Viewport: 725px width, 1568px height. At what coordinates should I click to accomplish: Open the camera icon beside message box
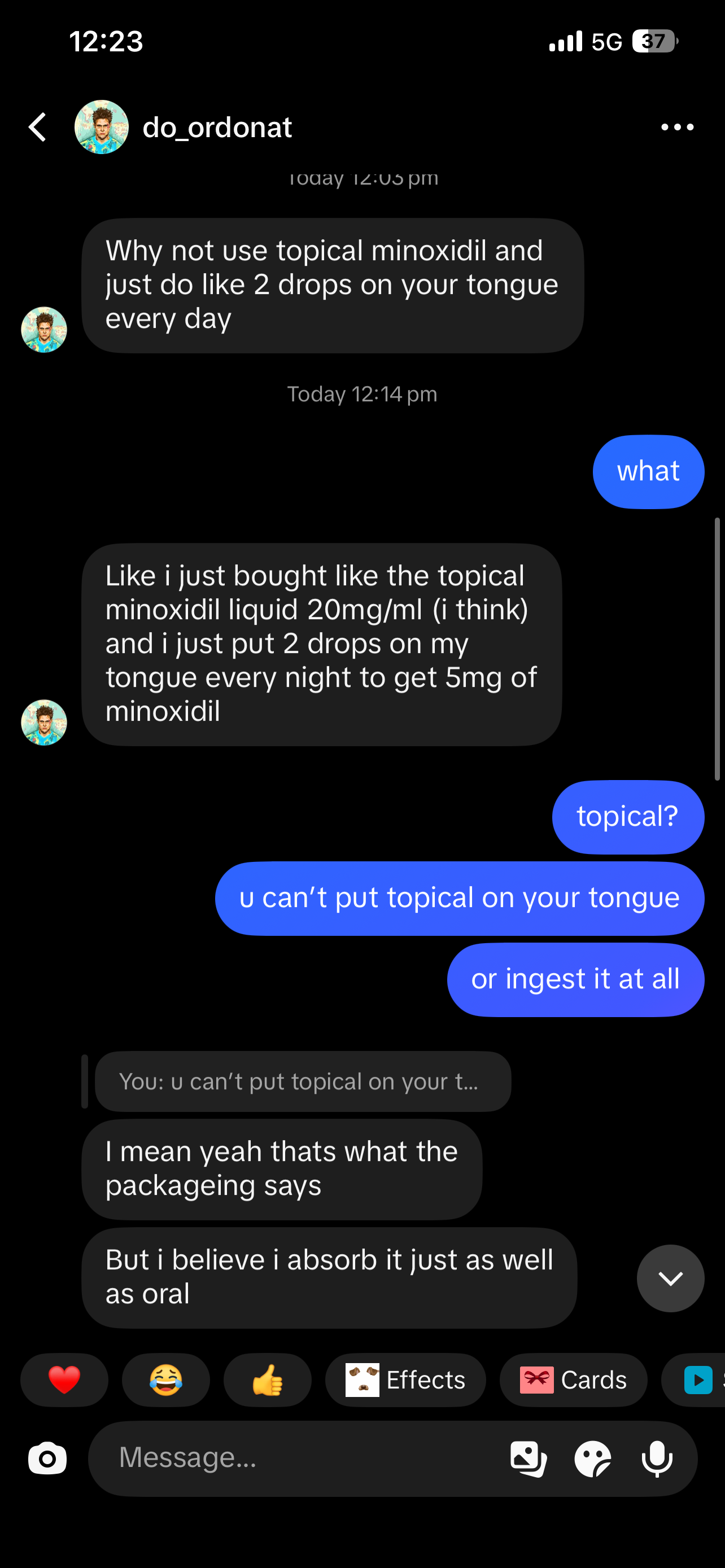tap(47, 1458)
